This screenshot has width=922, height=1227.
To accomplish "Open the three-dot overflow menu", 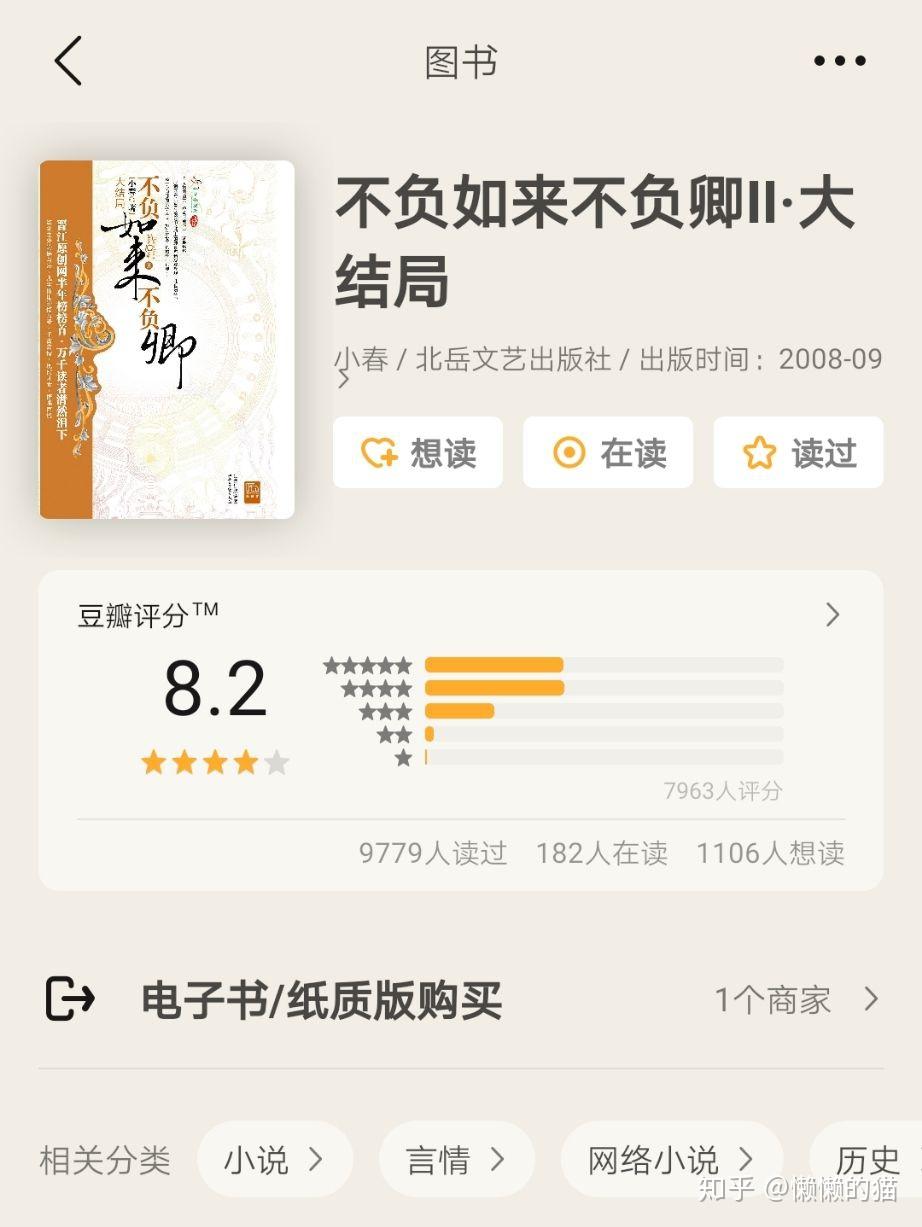I will tap(839, 61).
